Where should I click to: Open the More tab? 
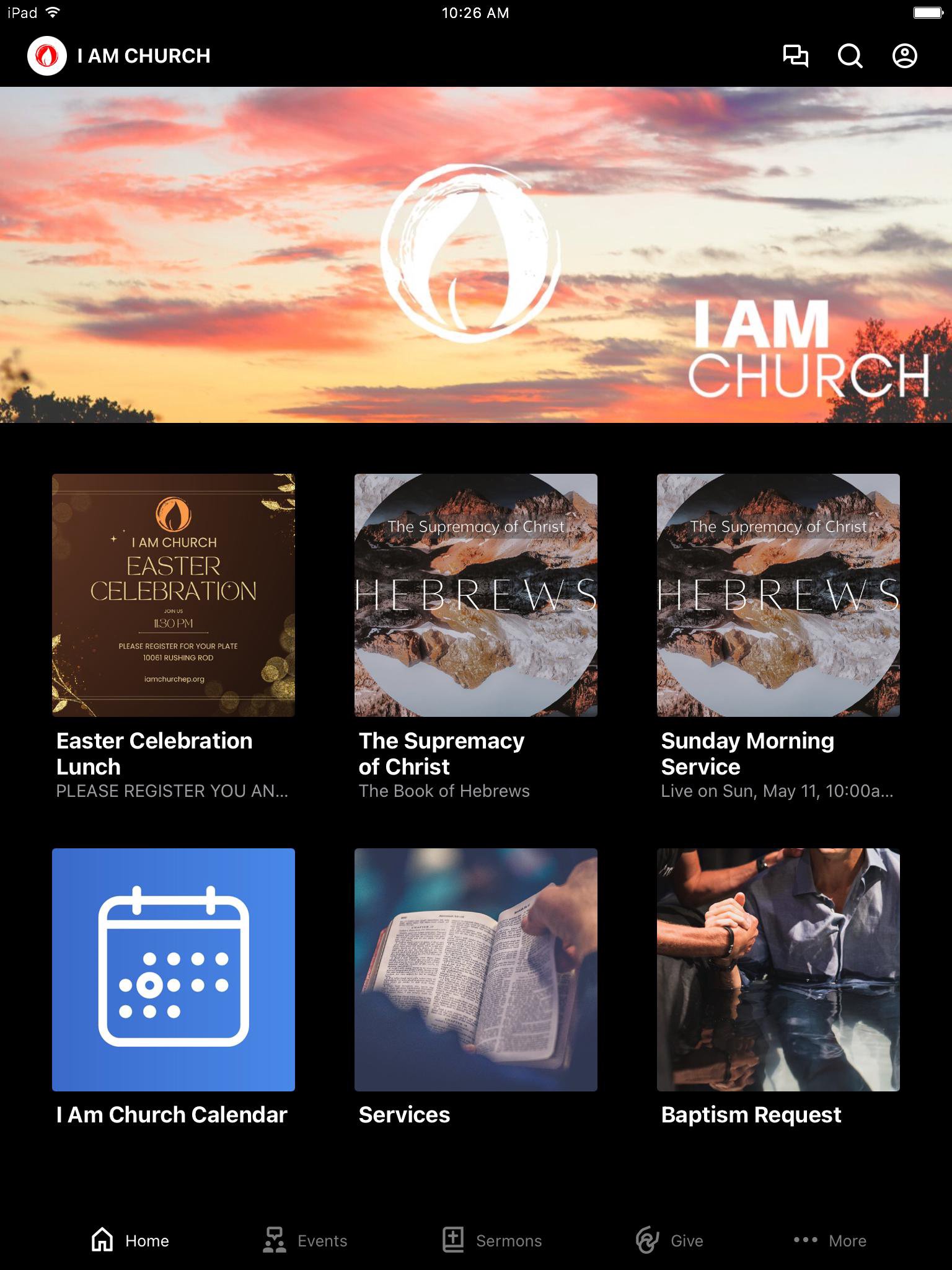[830, 1240]
